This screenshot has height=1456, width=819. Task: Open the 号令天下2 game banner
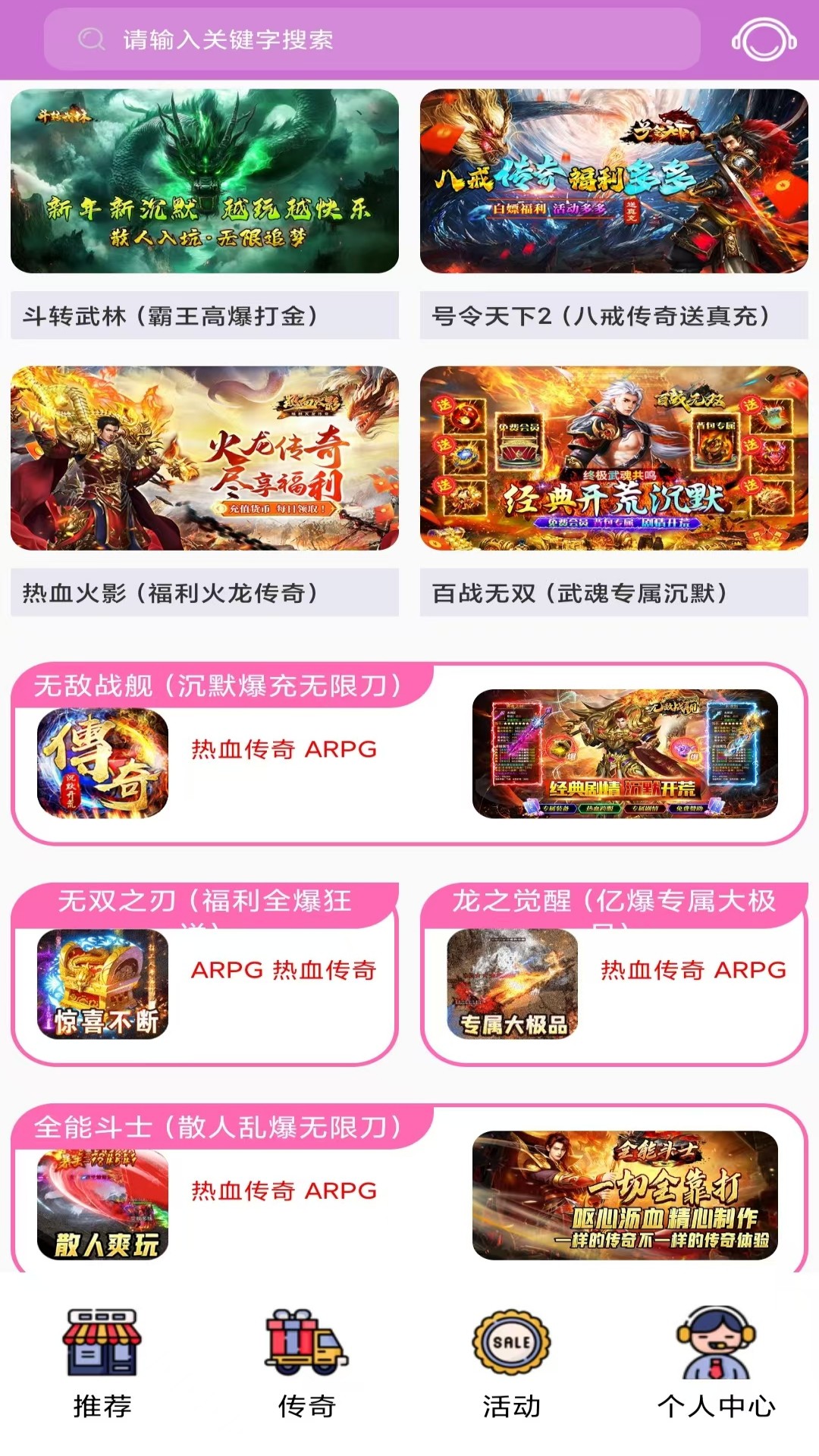click(614, 181)
